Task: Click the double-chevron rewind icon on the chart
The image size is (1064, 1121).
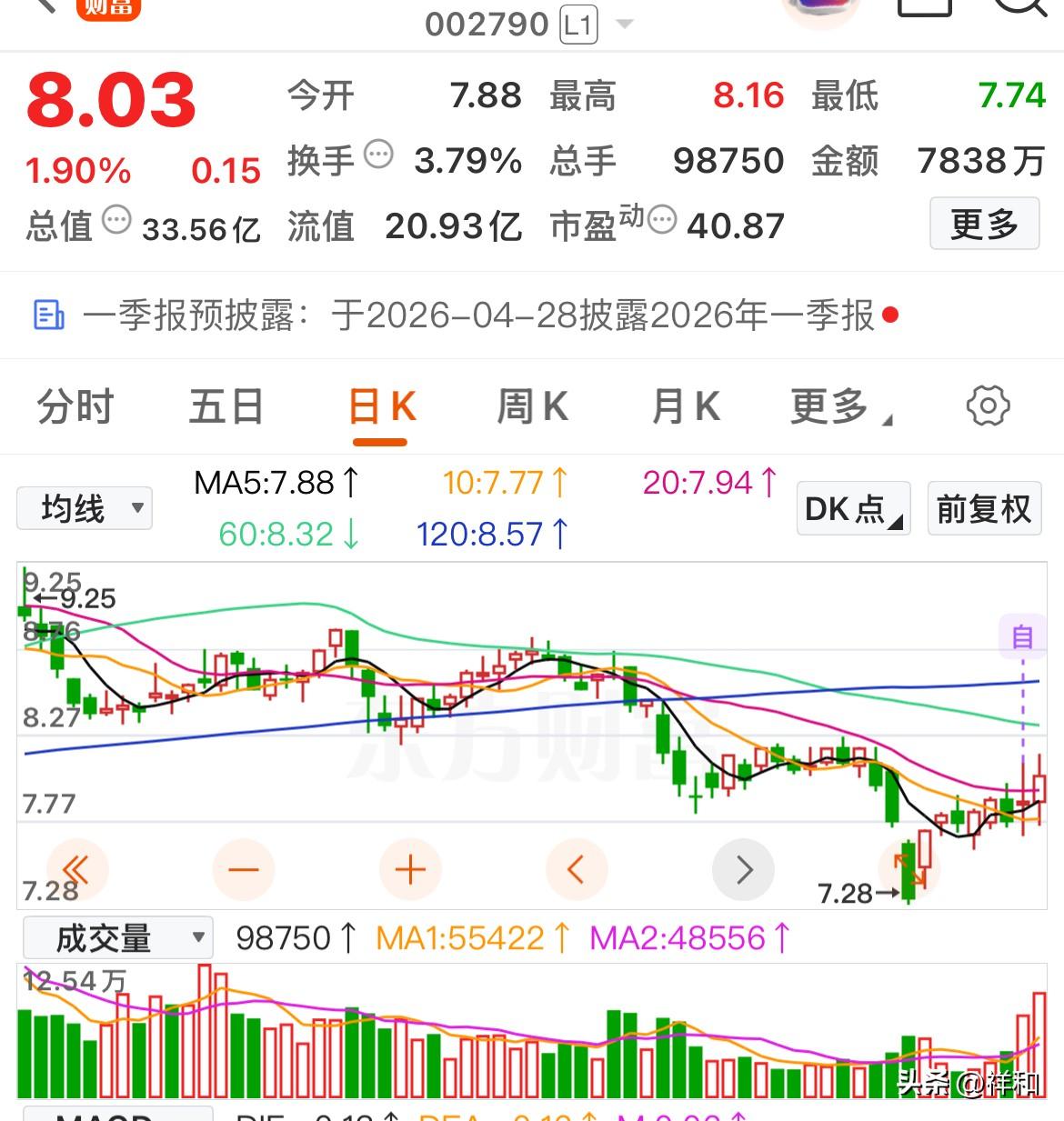Action: point(76,869)
